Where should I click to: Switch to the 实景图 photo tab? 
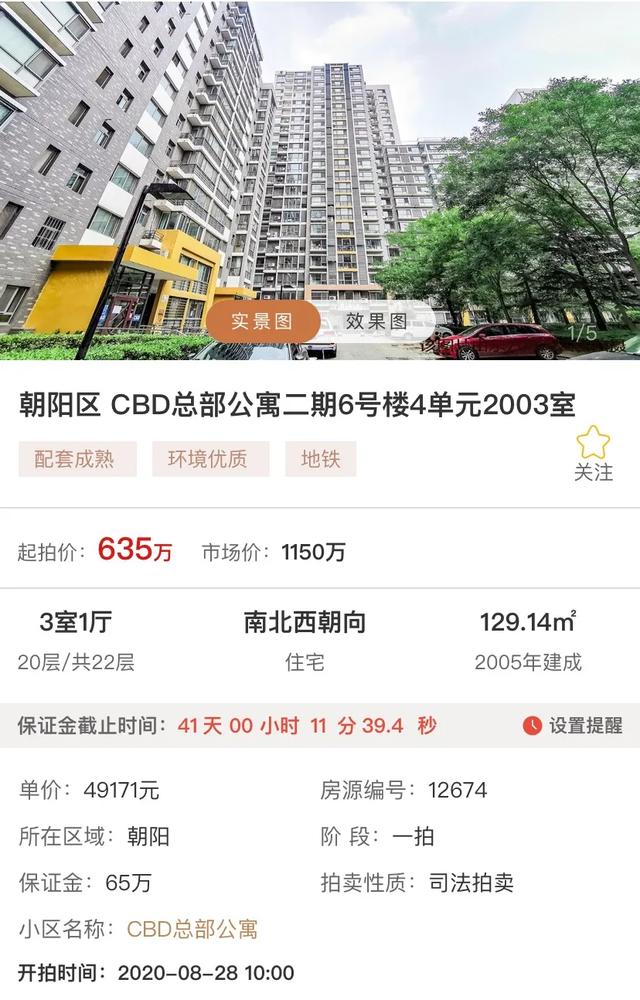pyautogui.click(x=262, y=321)
